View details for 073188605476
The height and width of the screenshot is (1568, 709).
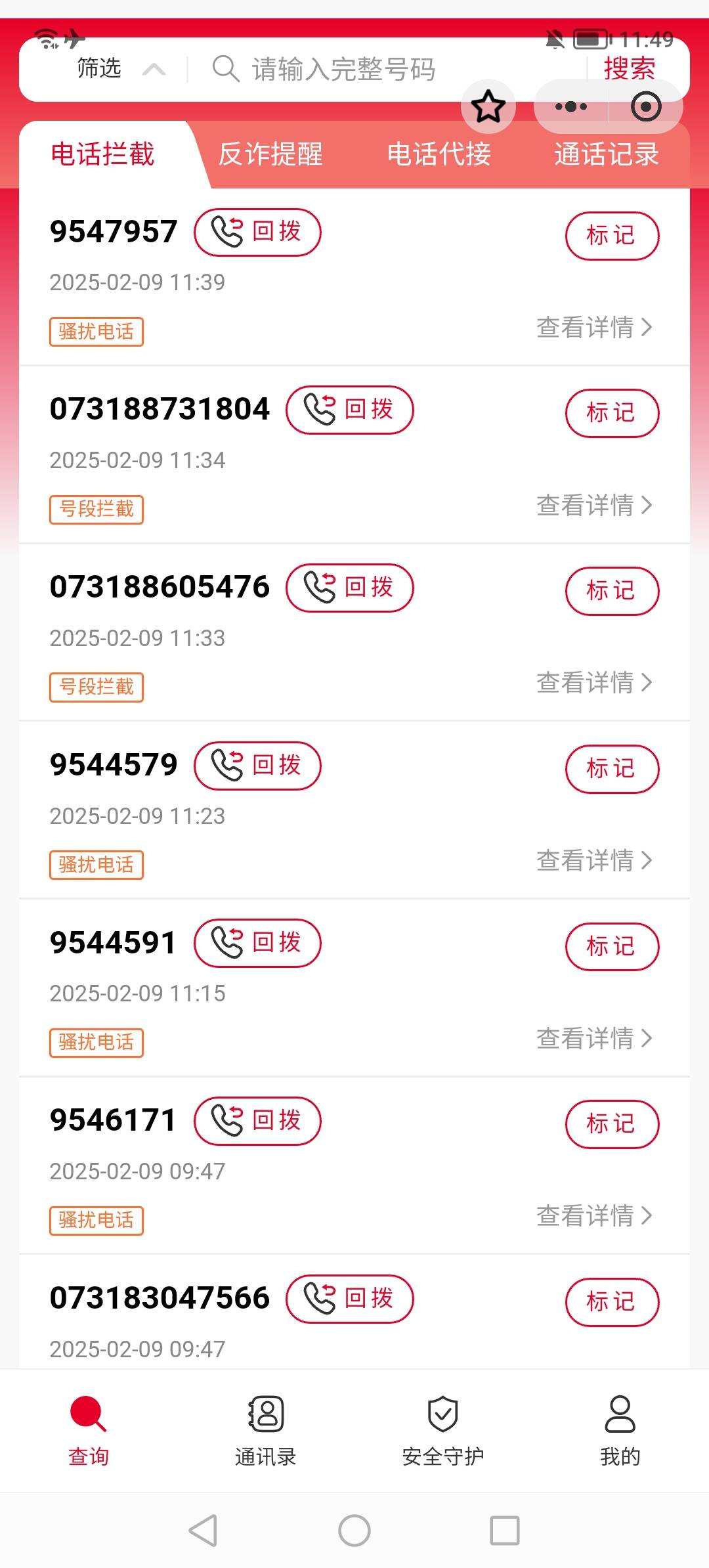(594, 683)
